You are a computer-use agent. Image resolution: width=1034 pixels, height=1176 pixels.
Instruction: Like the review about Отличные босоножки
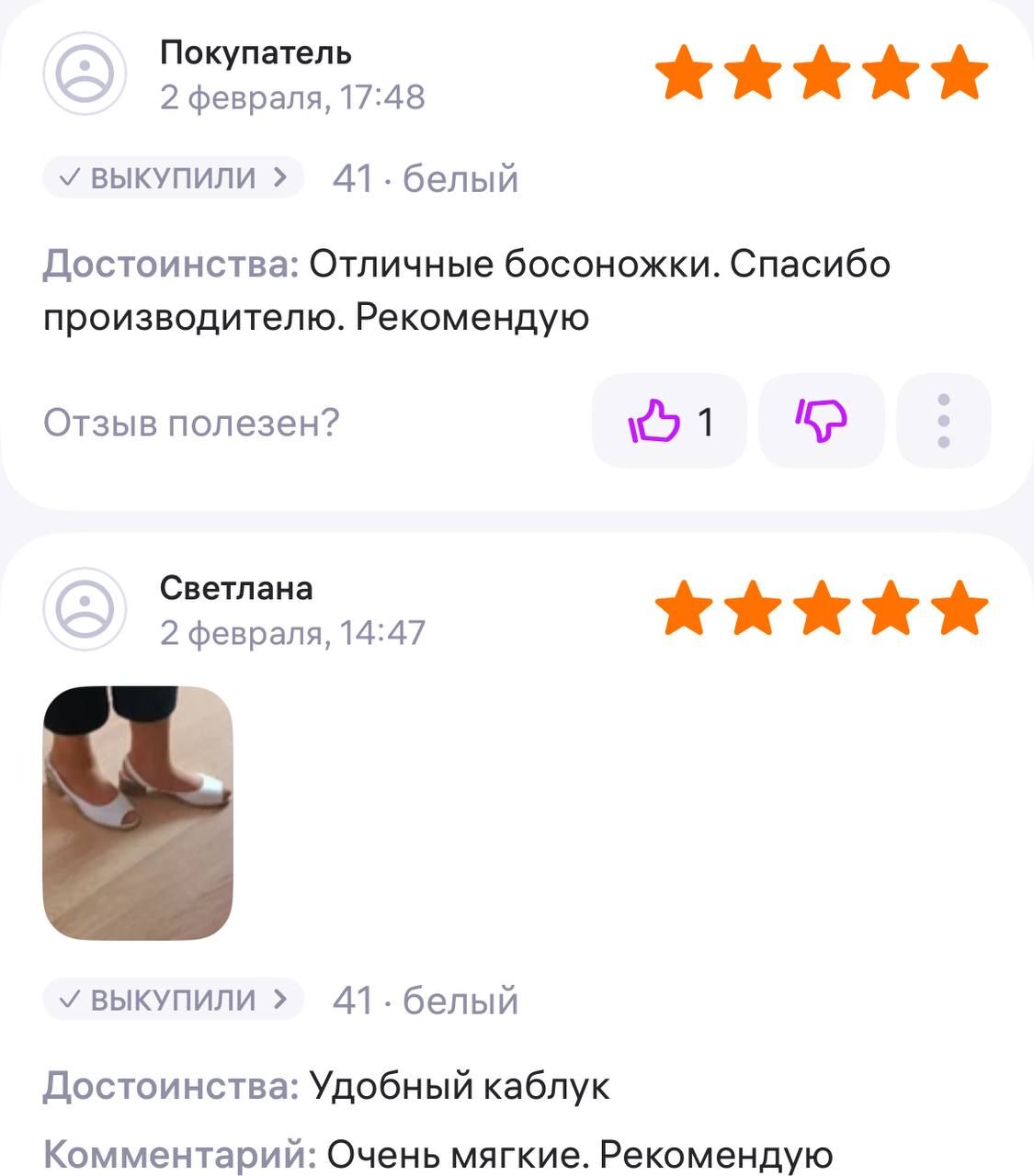tap(668, 422)
